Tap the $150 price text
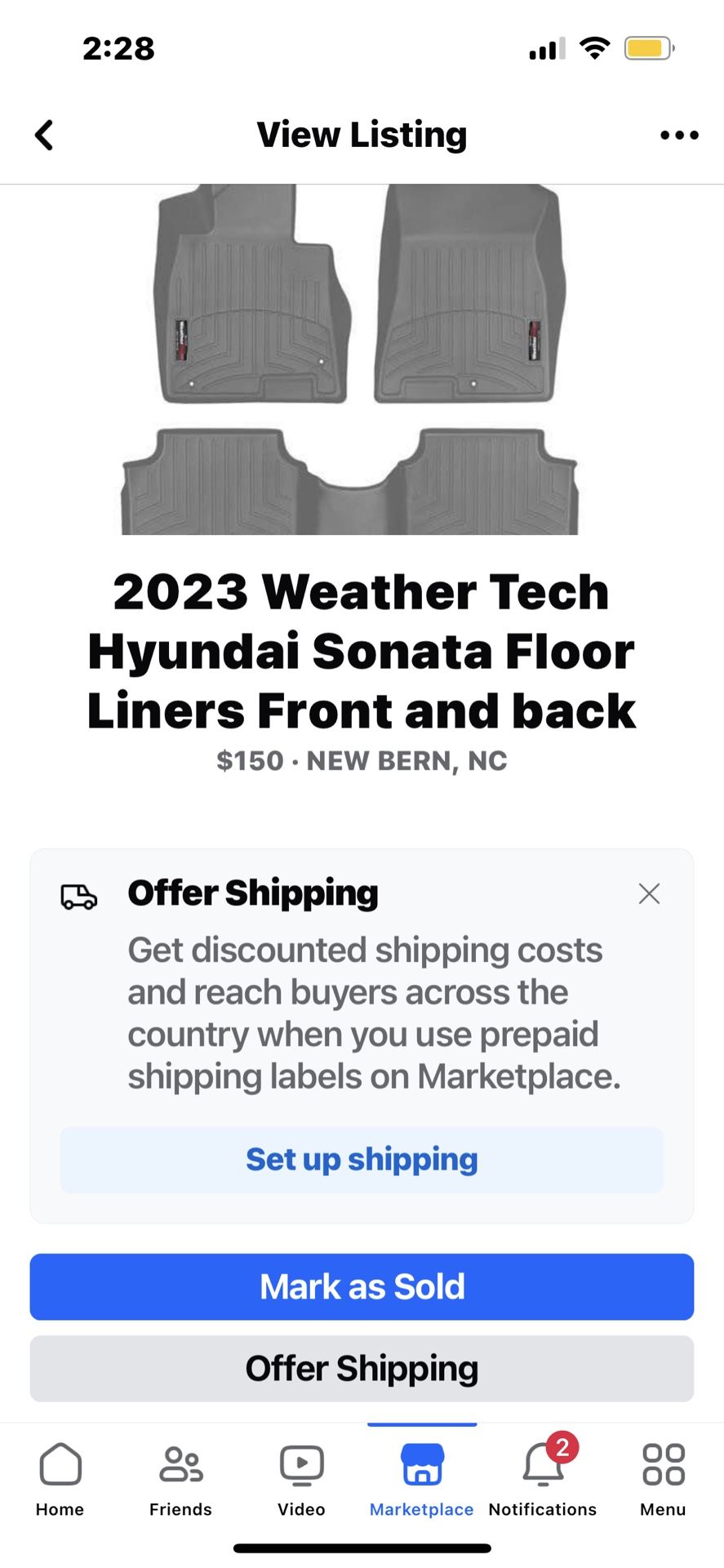Viewport: 724px width, 1568px height. 249,760
